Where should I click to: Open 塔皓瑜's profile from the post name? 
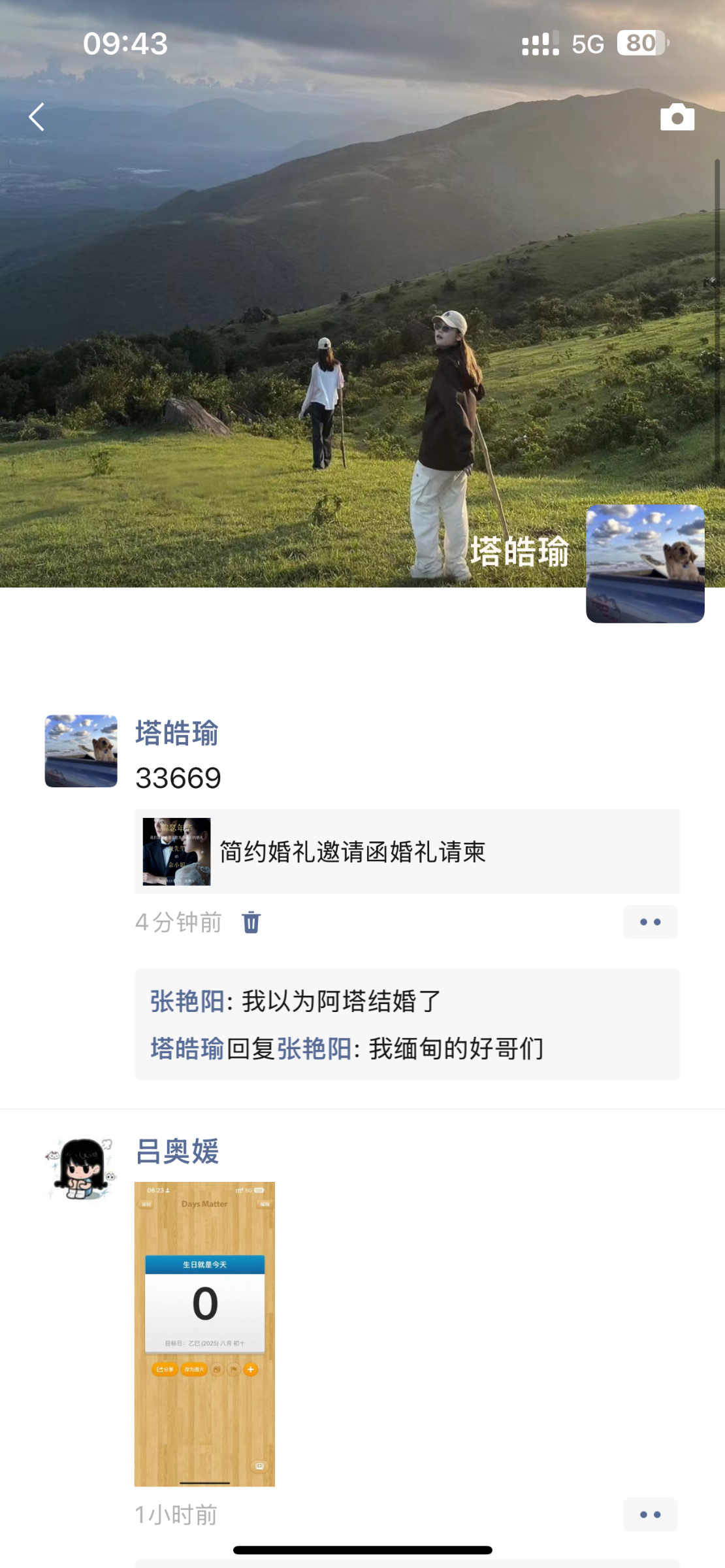tap(176, 733)
